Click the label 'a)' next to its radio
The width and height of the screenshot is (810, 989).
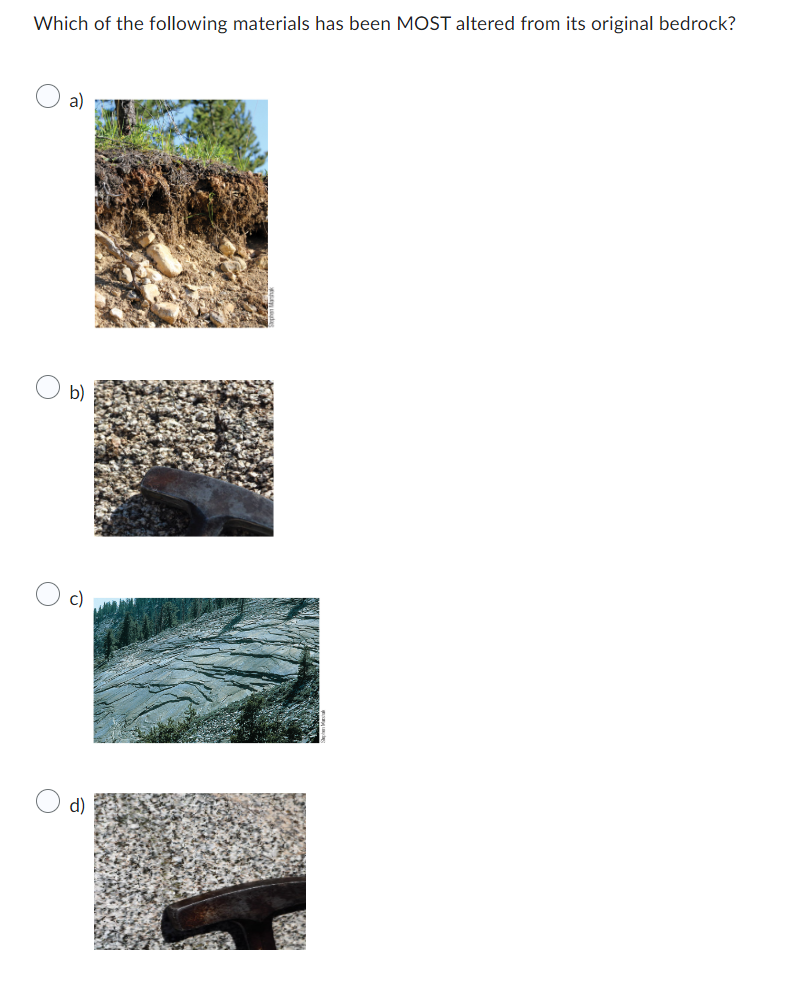tap(75, 101)
